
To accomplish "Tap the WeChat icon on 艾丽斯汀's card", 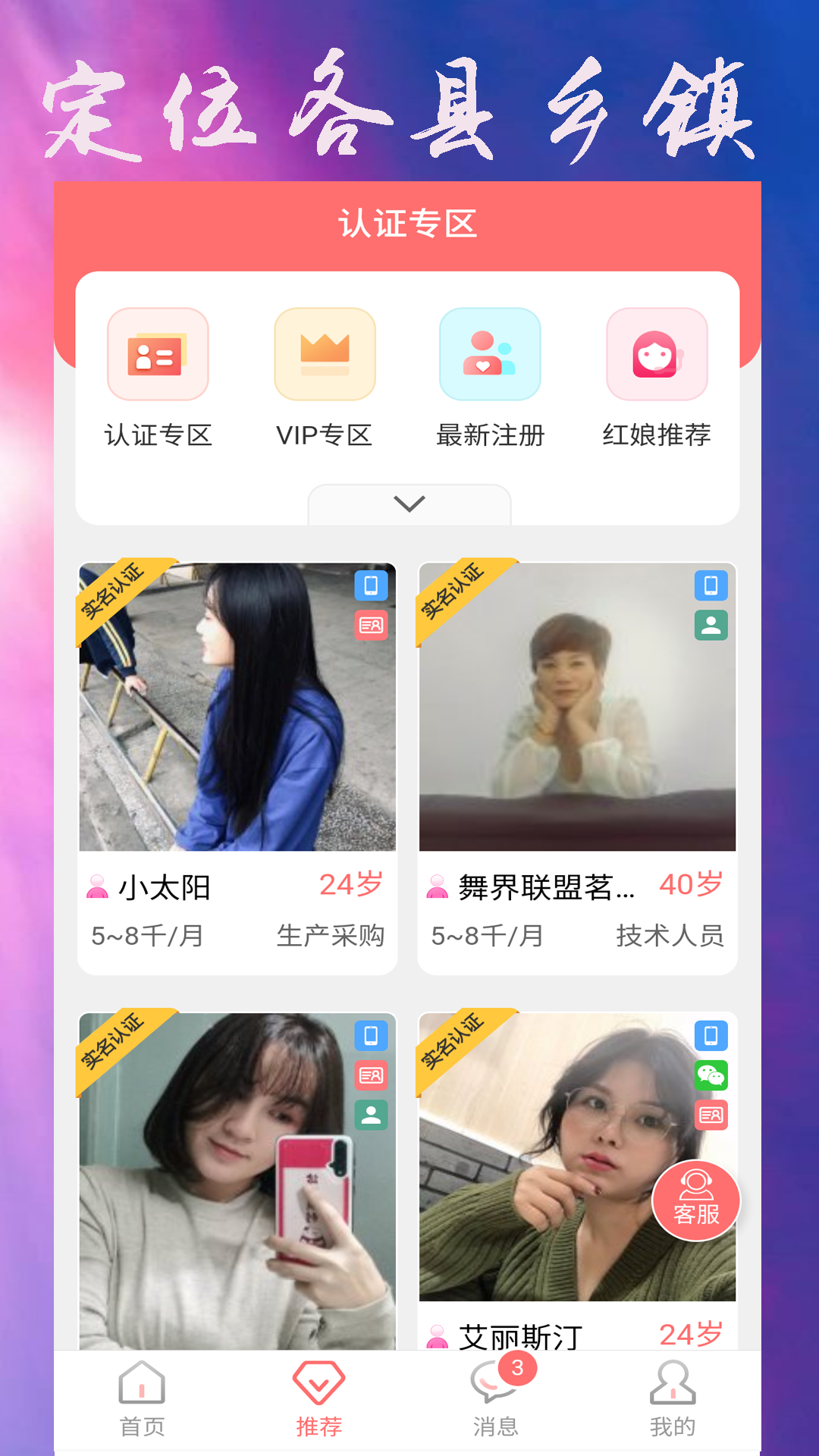I will [711, 1075].
